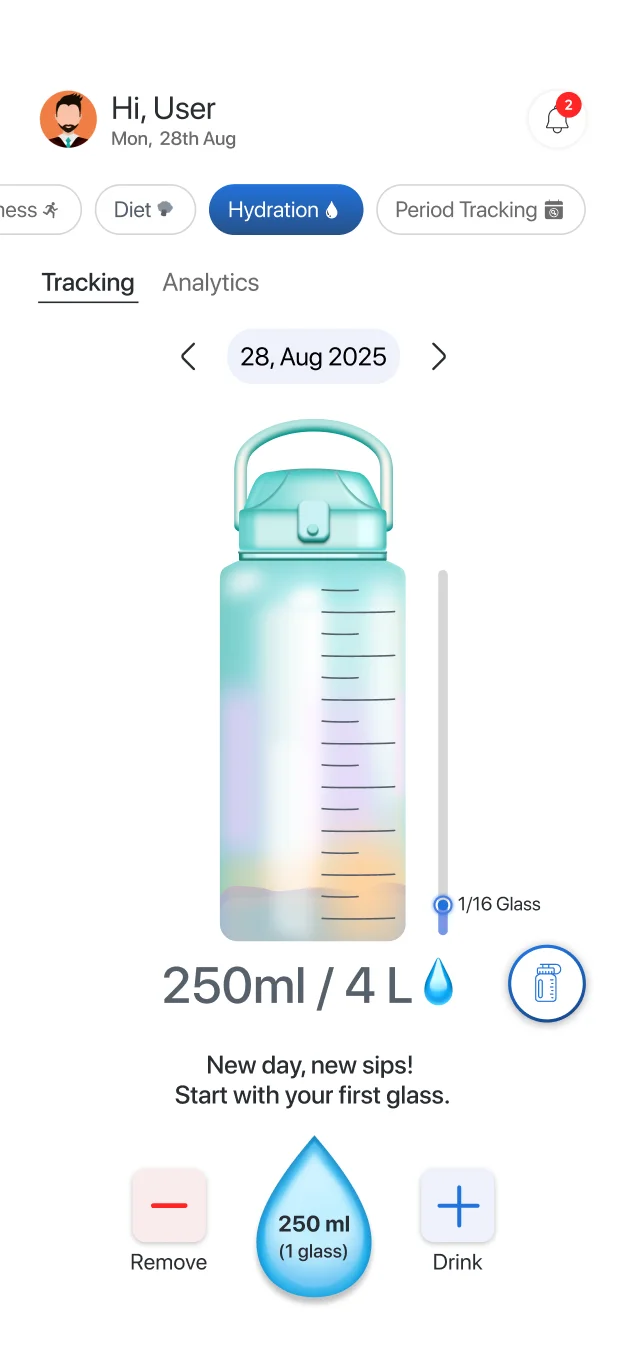Go to the previous day
Screen dimensions: 624x1352
[x=188, y=357]
